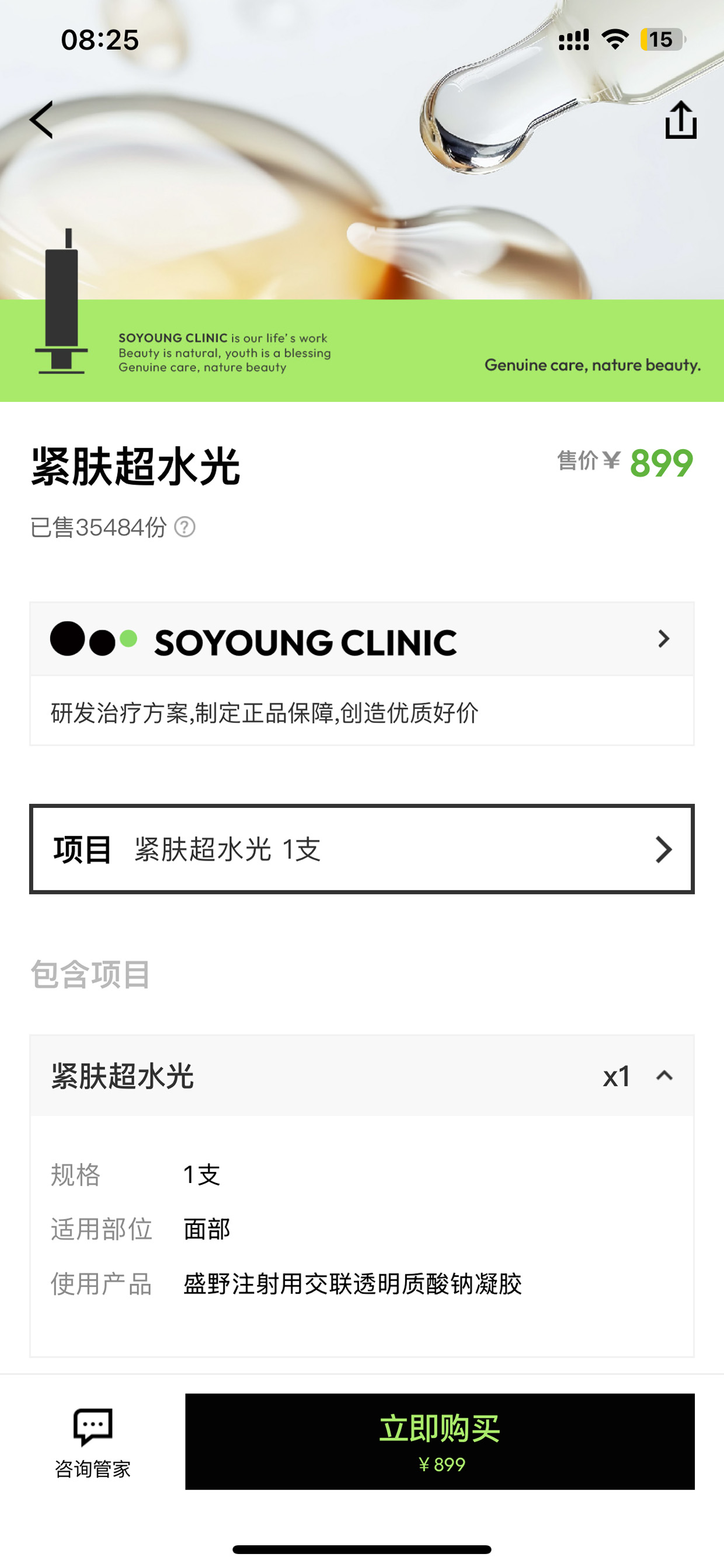Image resolution: width=724 pixels, height=1568 pixels.
Task: Go back with the top-left arrow
Action: pos(41,120)
